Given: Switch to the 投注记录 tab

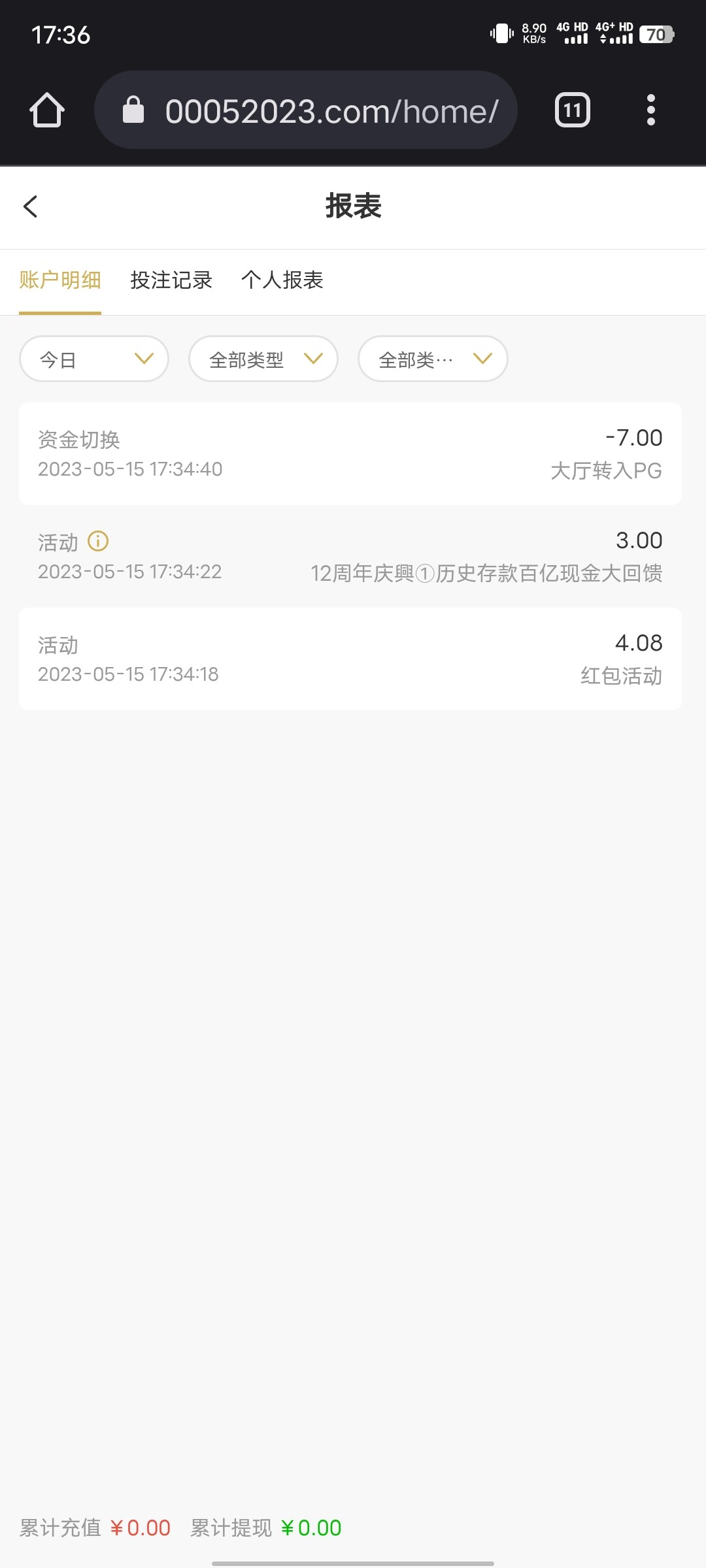Looking at the screenshot, I should point(171,280).
